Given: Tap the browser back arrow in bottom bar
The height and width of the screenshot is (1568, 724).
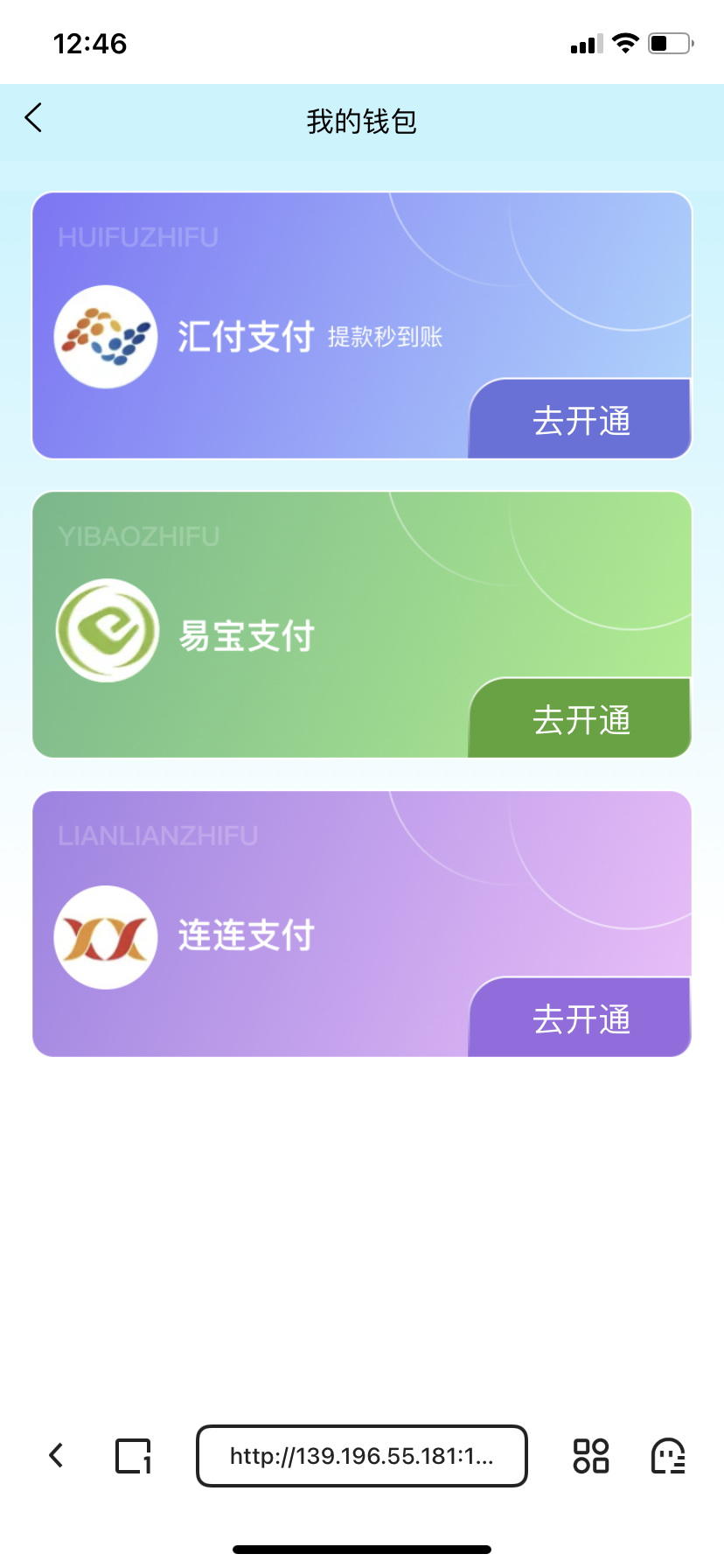Looking at the screenshot, I should tap(56, 1455).
